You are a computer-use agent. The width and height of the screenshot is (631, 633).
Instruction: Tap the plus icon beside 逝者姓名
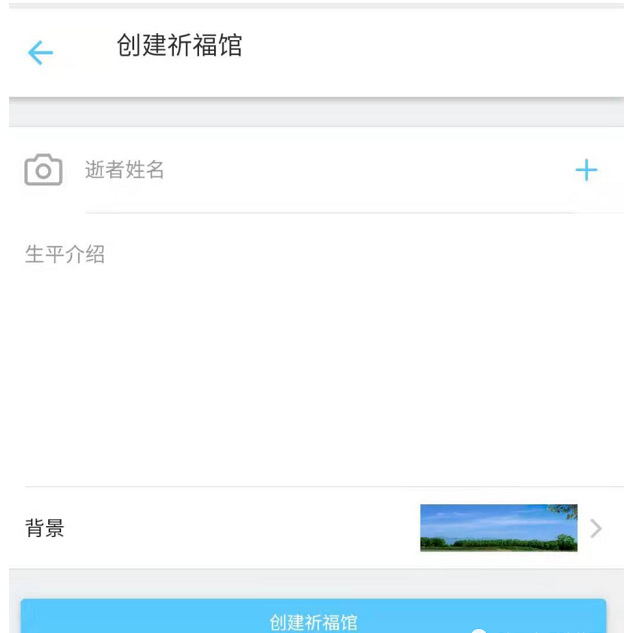(586, 170)
